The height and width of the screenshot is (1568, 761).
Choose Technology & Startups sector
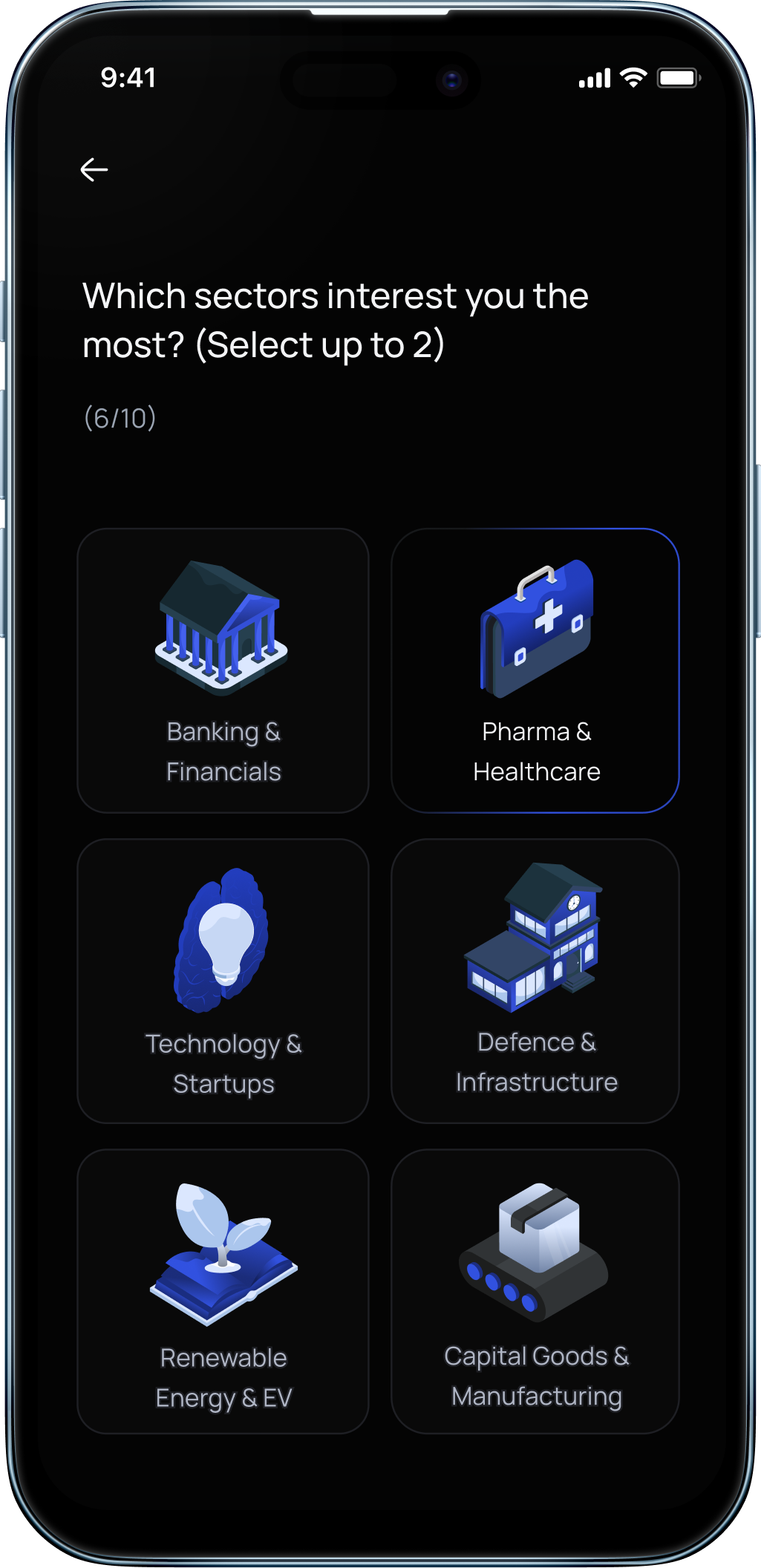(223, 981)
